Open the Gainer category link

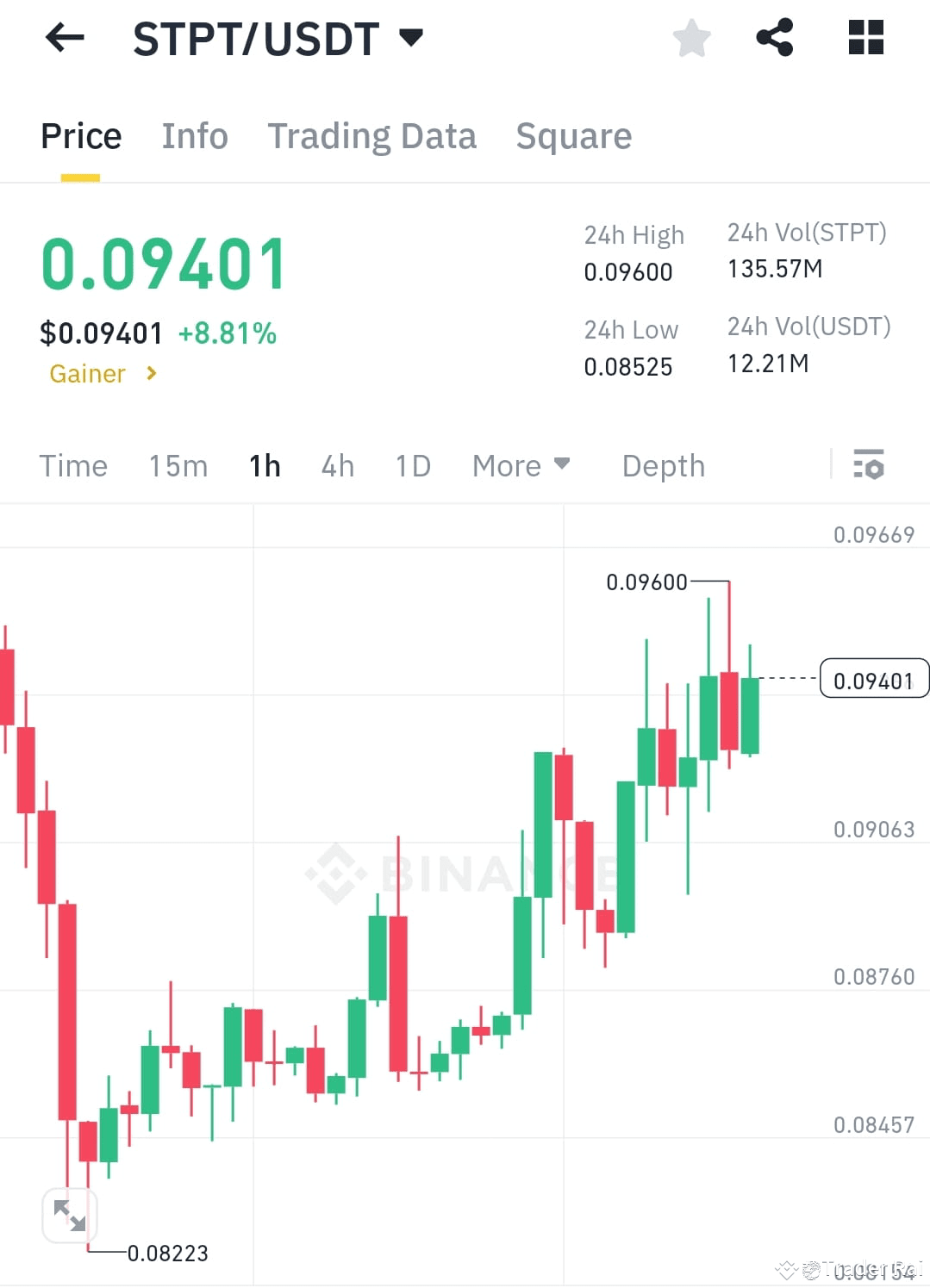point(102,373)
